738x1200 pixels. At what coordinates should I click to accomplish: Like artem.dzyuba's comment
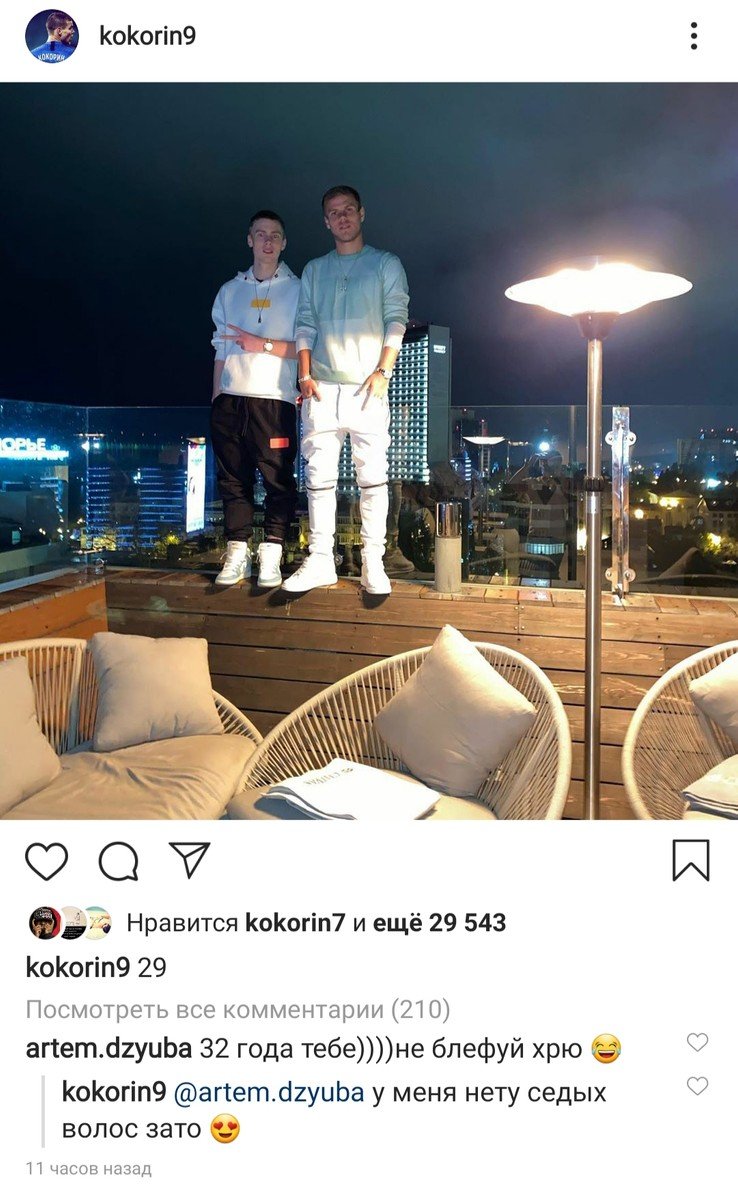[697, 1043]
